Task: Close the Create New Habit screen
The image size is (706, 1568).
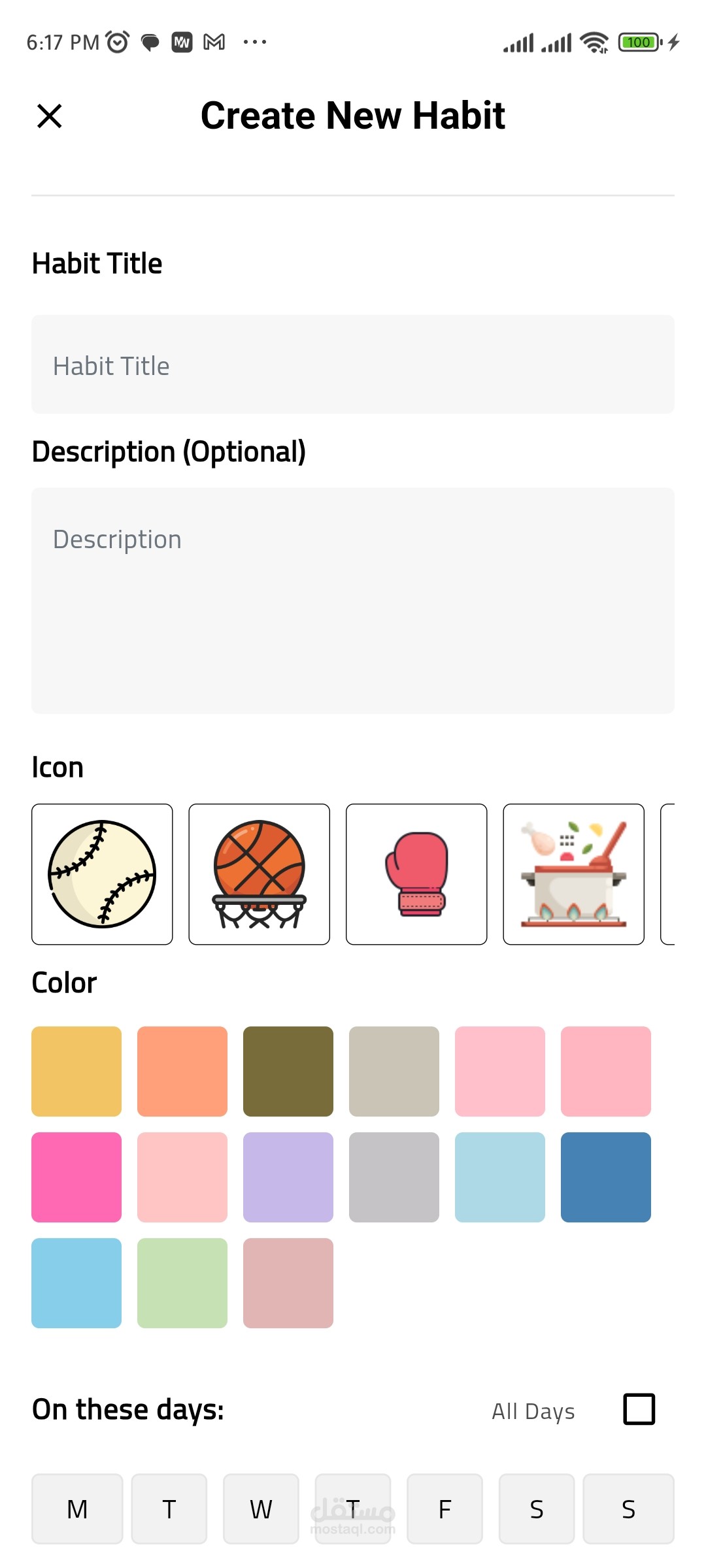Action: (50, 116)
